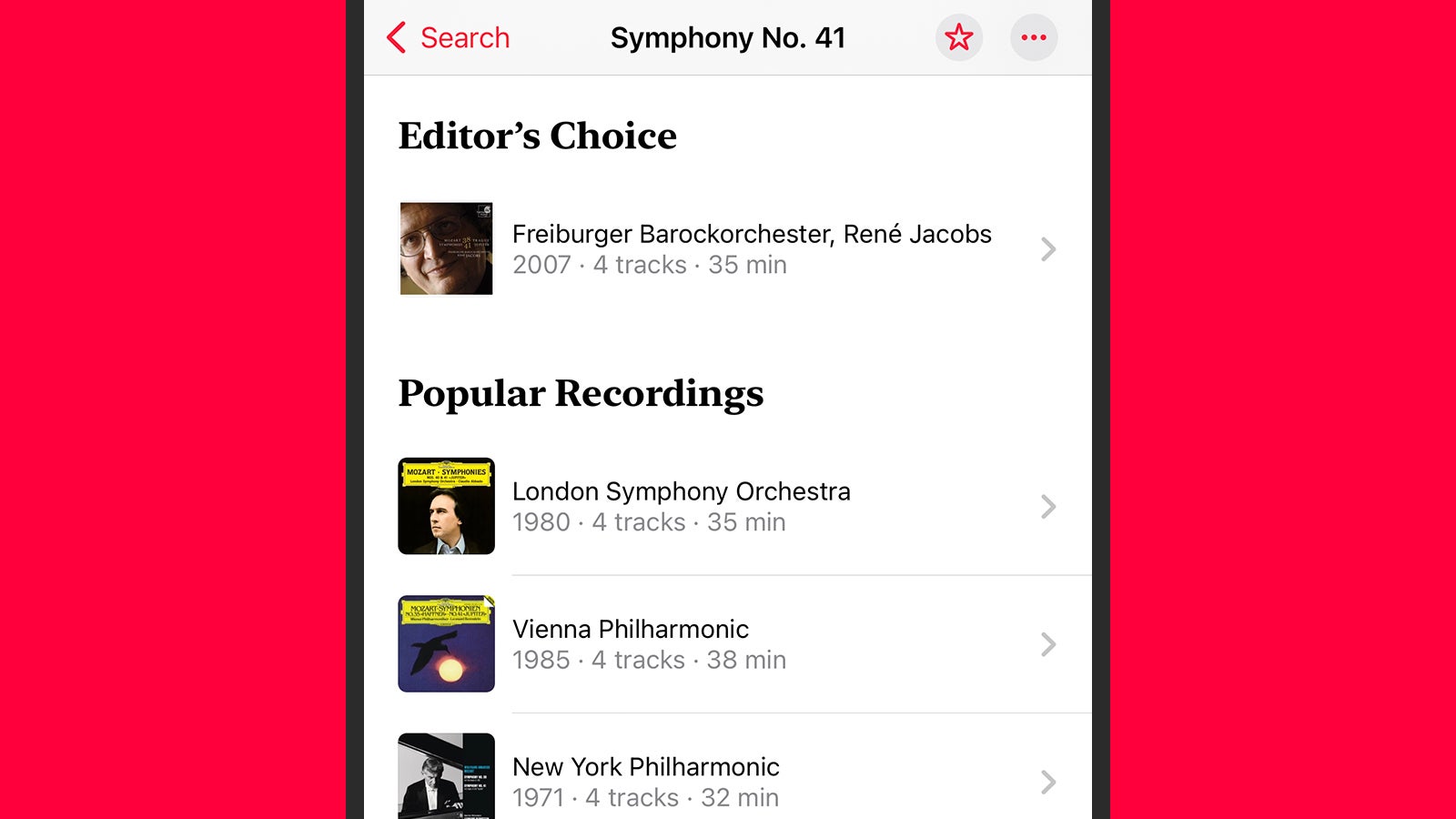Image resolution: width=1456 pixels, height=819 pixels.
Task: Go back to Search
Action: tap(449, 38)
